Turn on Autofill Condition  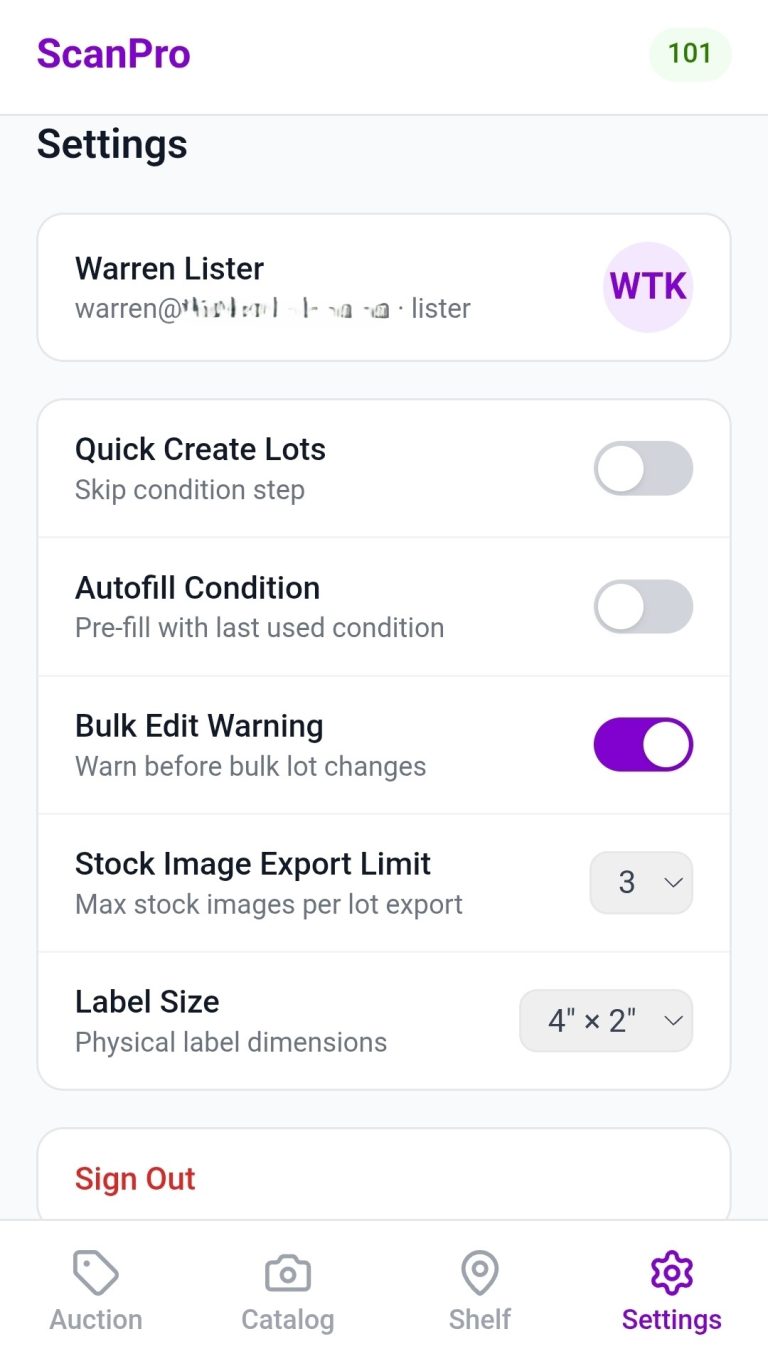point(643,606)
